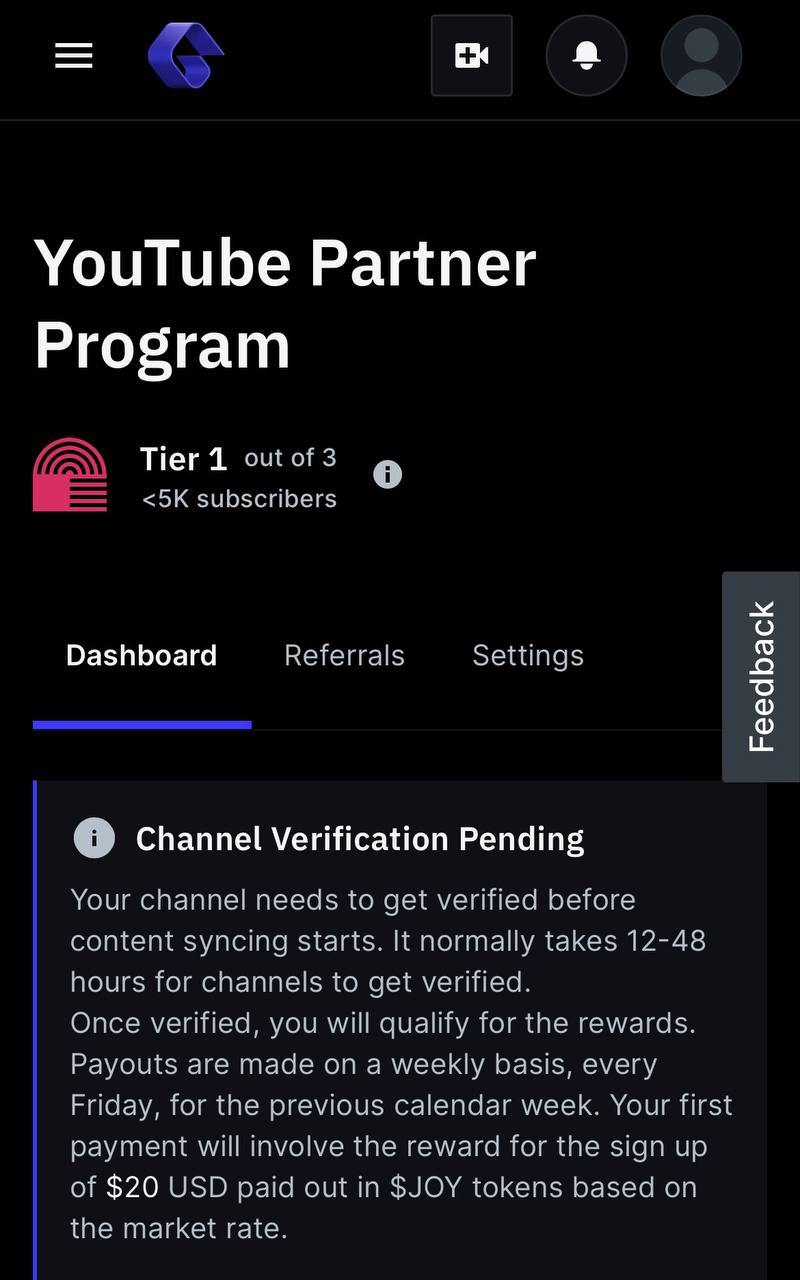
Task: Tap the app logo to go home
Action: (x=185, y=56)
